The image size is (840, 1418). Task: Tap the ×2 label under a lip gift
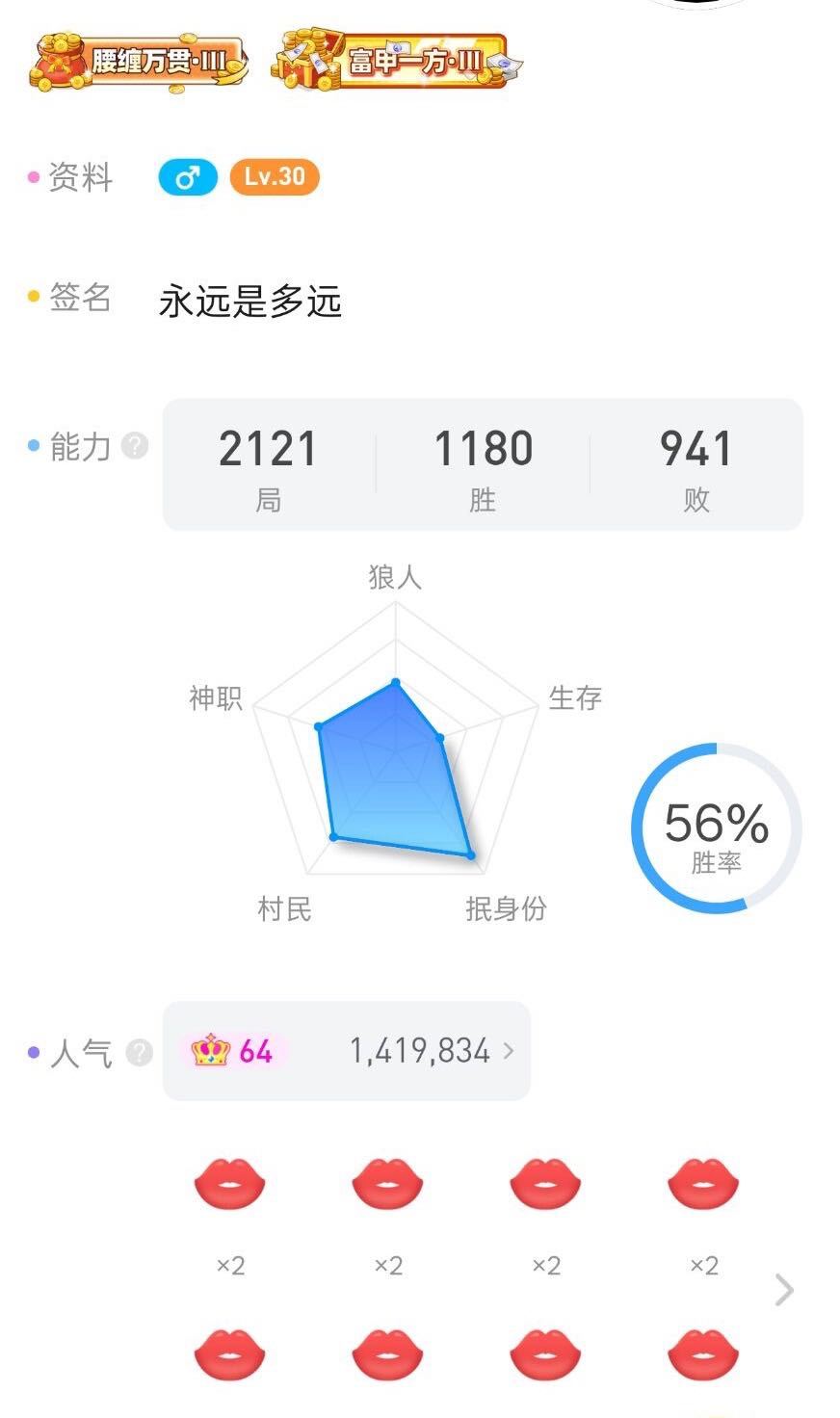pyautogui.click(x=229, y=1266)
